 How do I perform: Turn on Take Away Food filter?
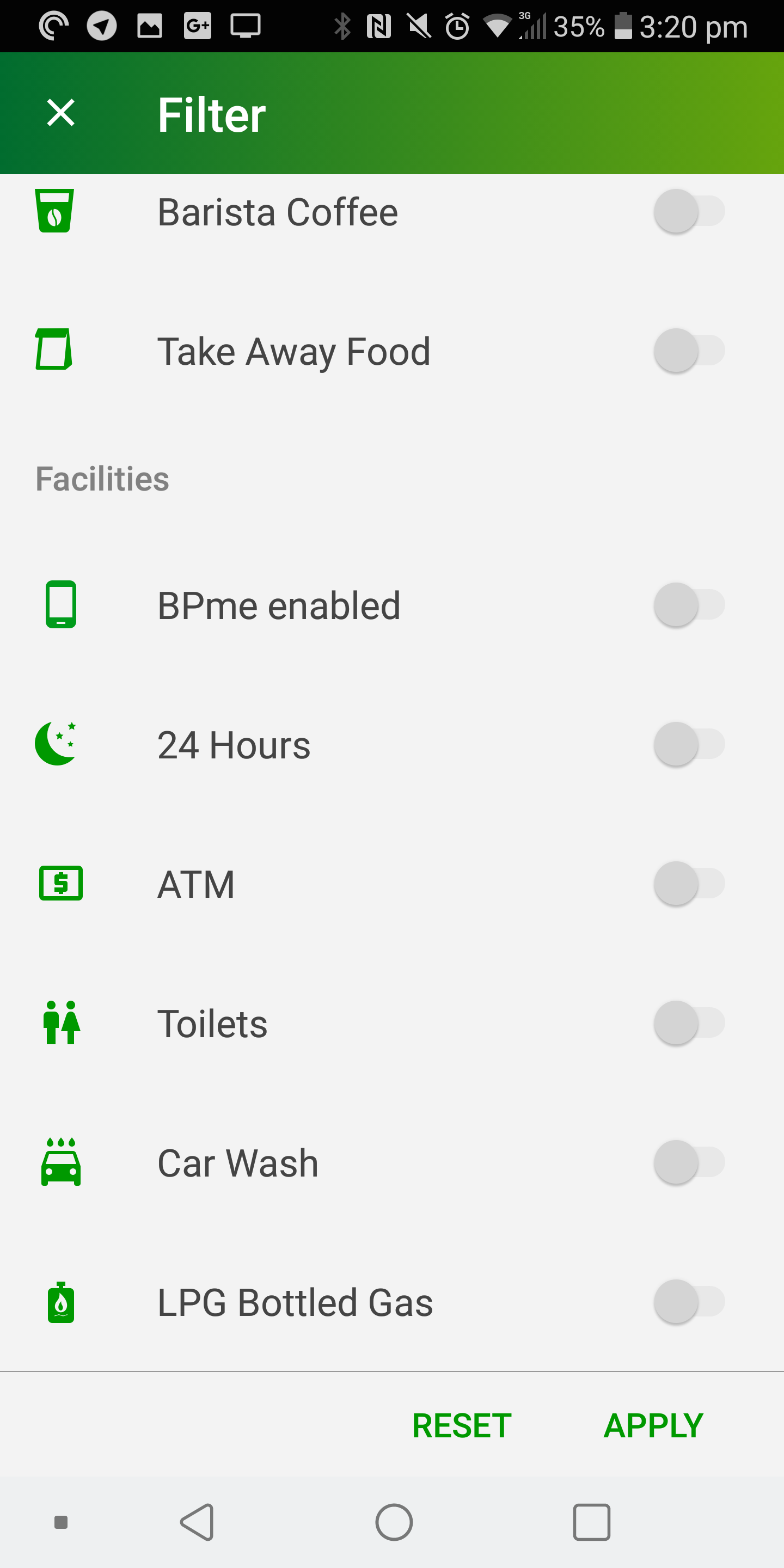tap(689, 351)
